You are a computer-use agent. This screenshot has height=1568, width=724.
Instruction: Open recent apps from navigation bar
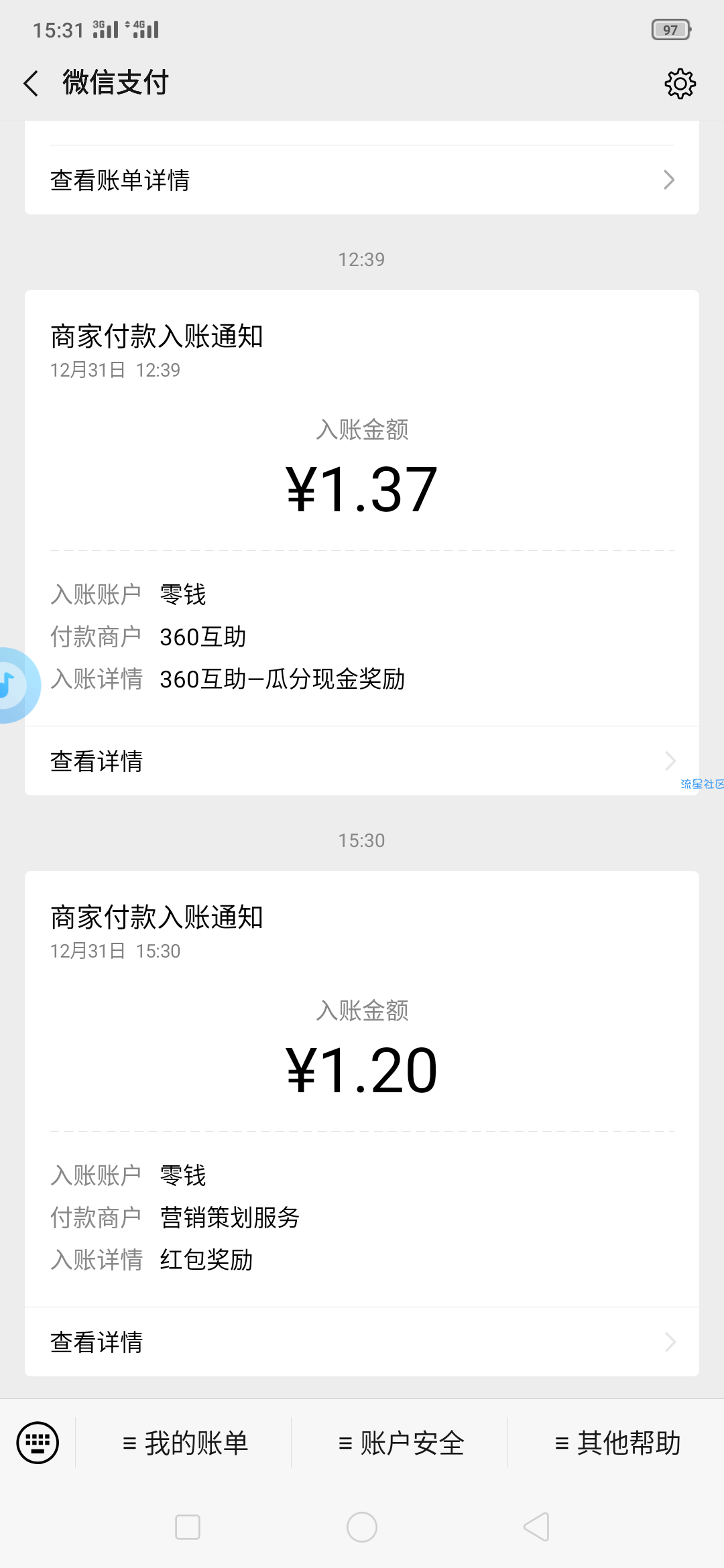point(188,1527)
